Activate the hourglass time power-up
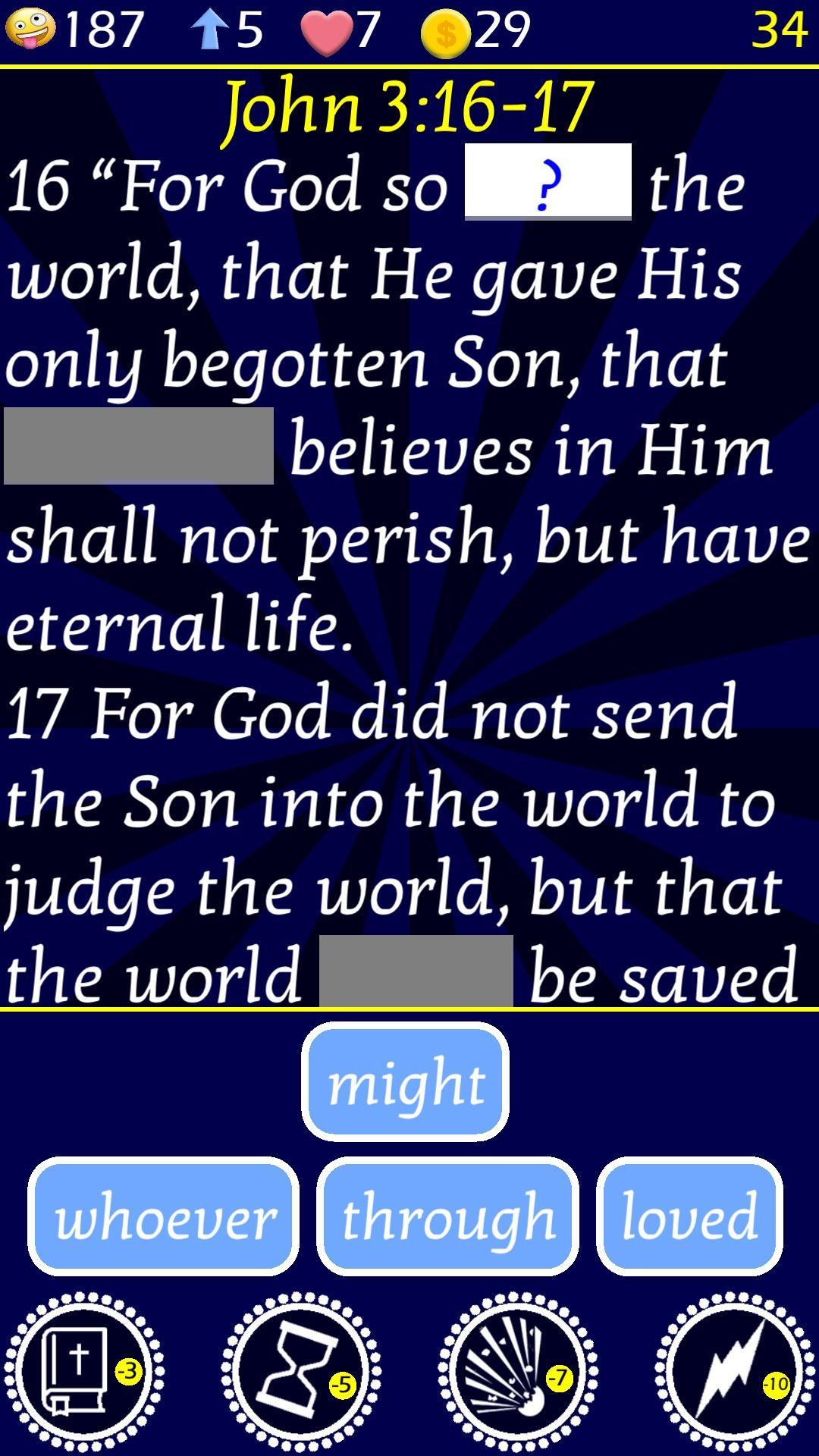This screenshot has height=1456, width=819. point(301,1371)
